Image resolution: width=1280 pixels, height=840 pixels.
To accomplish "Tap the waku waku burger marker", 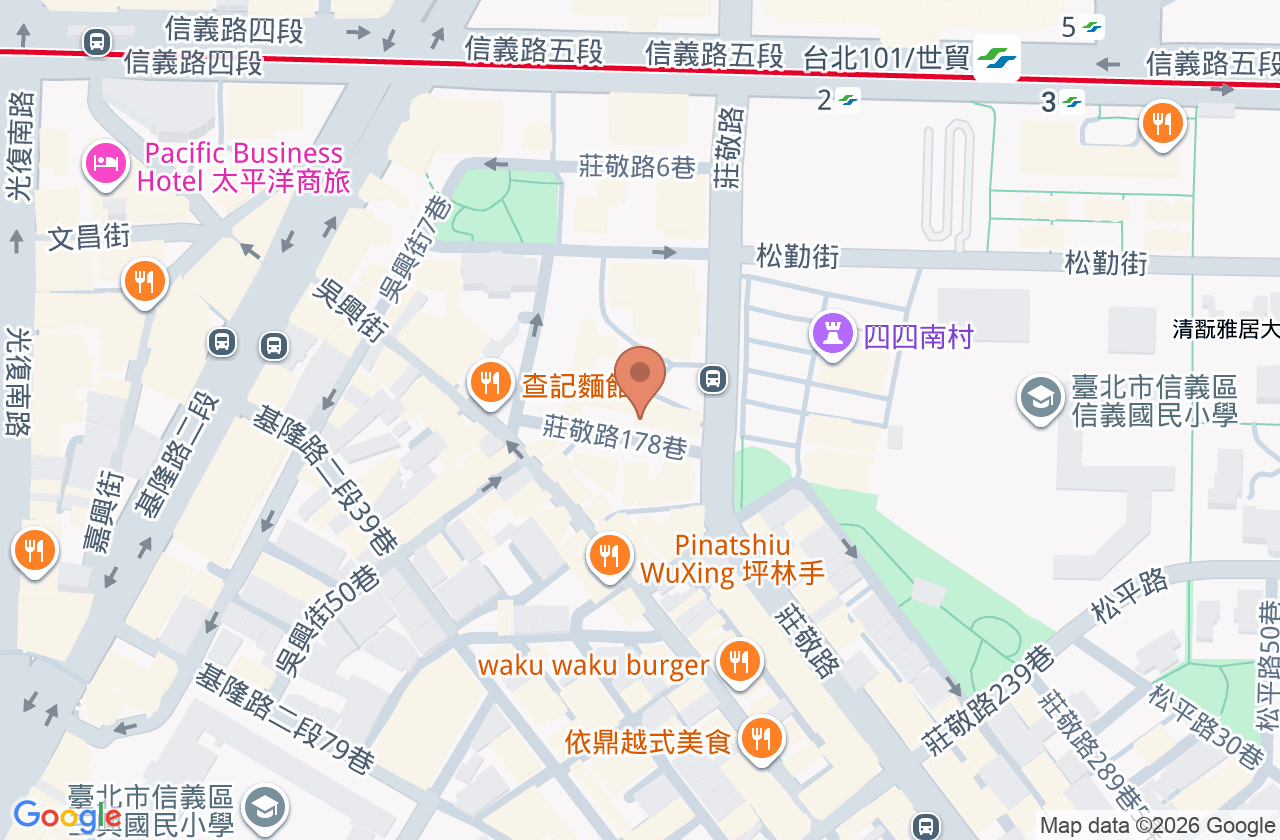I will (739, 663).
